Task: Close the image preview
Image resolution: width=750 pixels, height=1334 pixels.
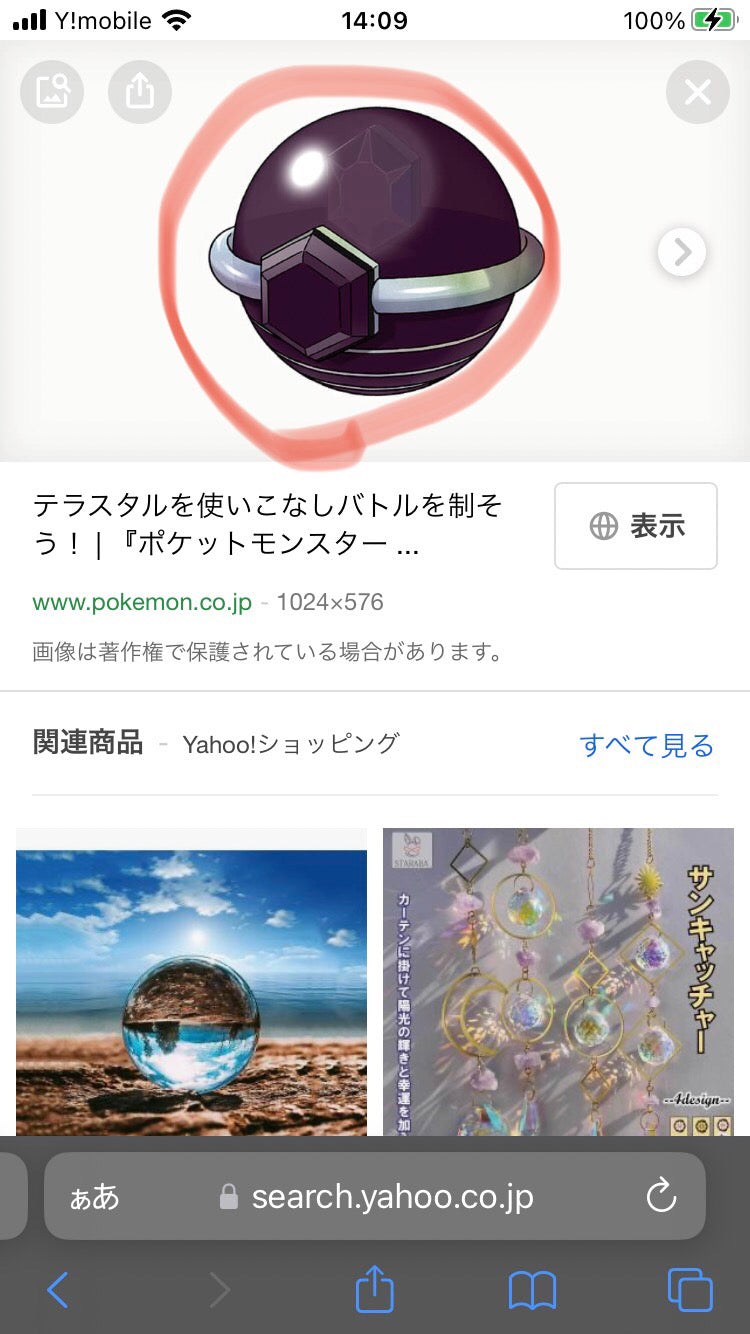Action: [697, 92]
